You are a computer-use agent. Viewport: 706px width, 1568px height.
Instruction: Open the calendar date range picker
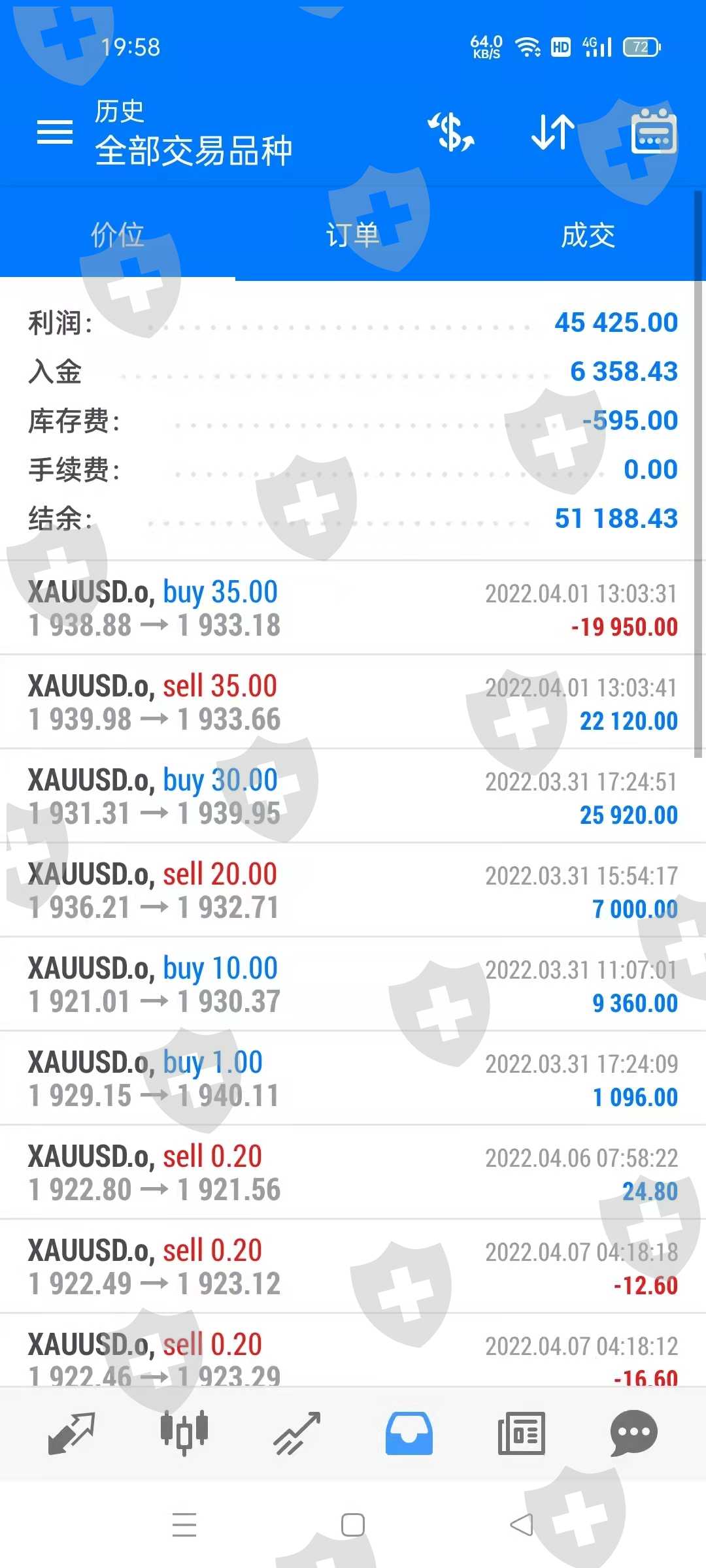pyautogui.click(x=654, y=132)
